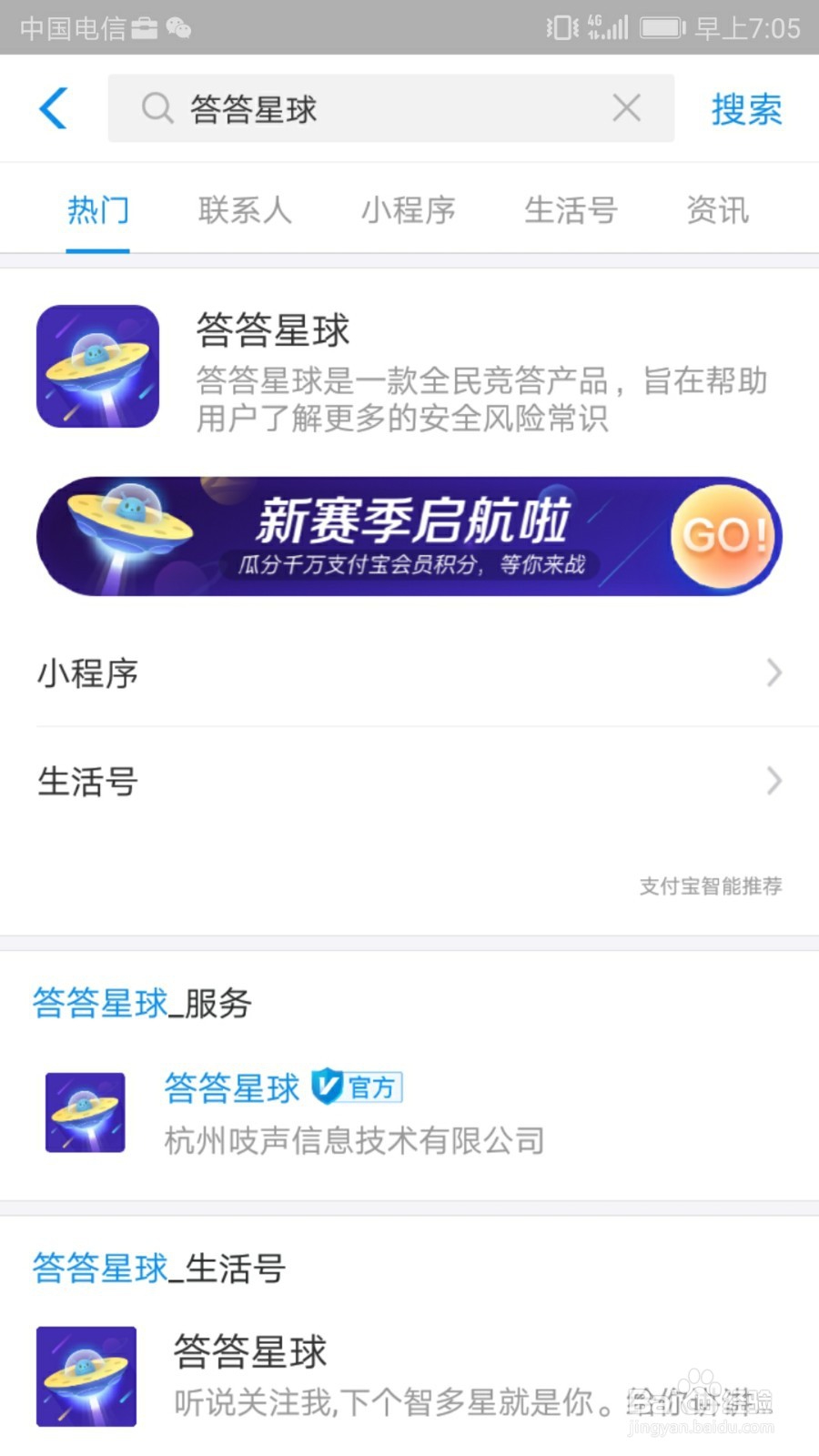This screenshot has height=1456, width=819.
Task: Tap the back arrow to return
Action: 52,107
